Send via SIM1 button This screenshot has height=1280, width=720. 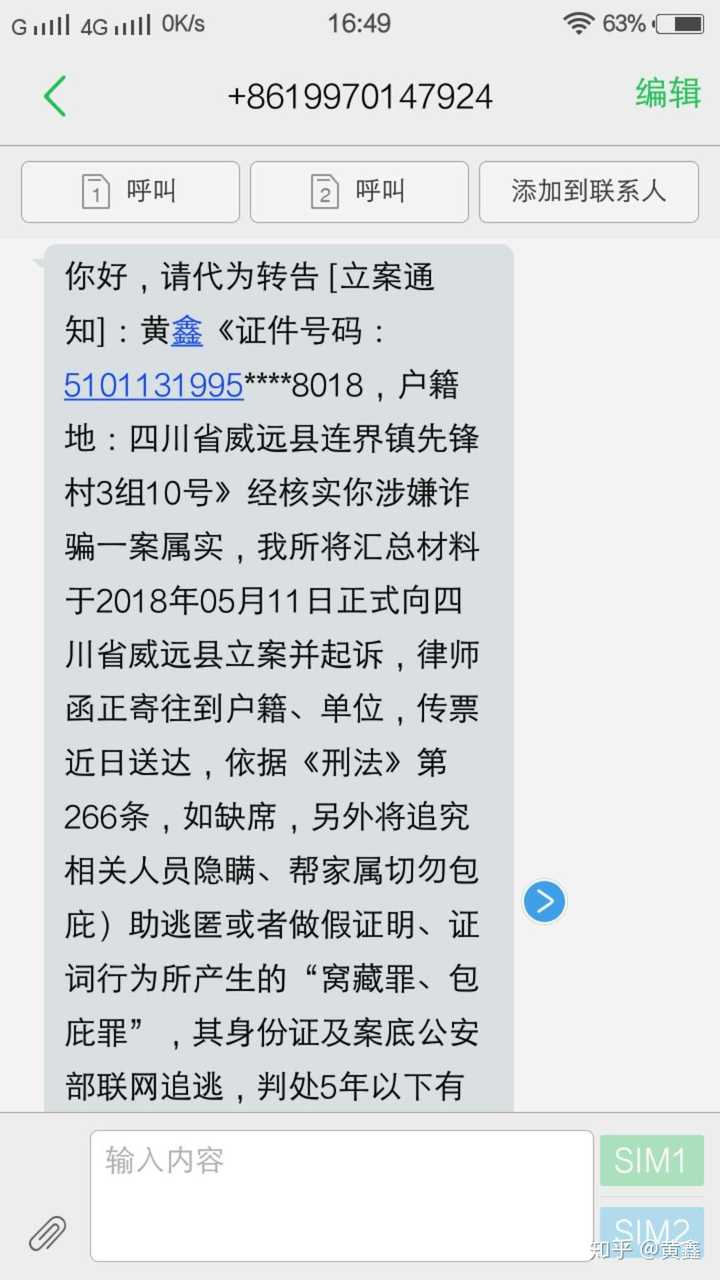pos(651,1160)
